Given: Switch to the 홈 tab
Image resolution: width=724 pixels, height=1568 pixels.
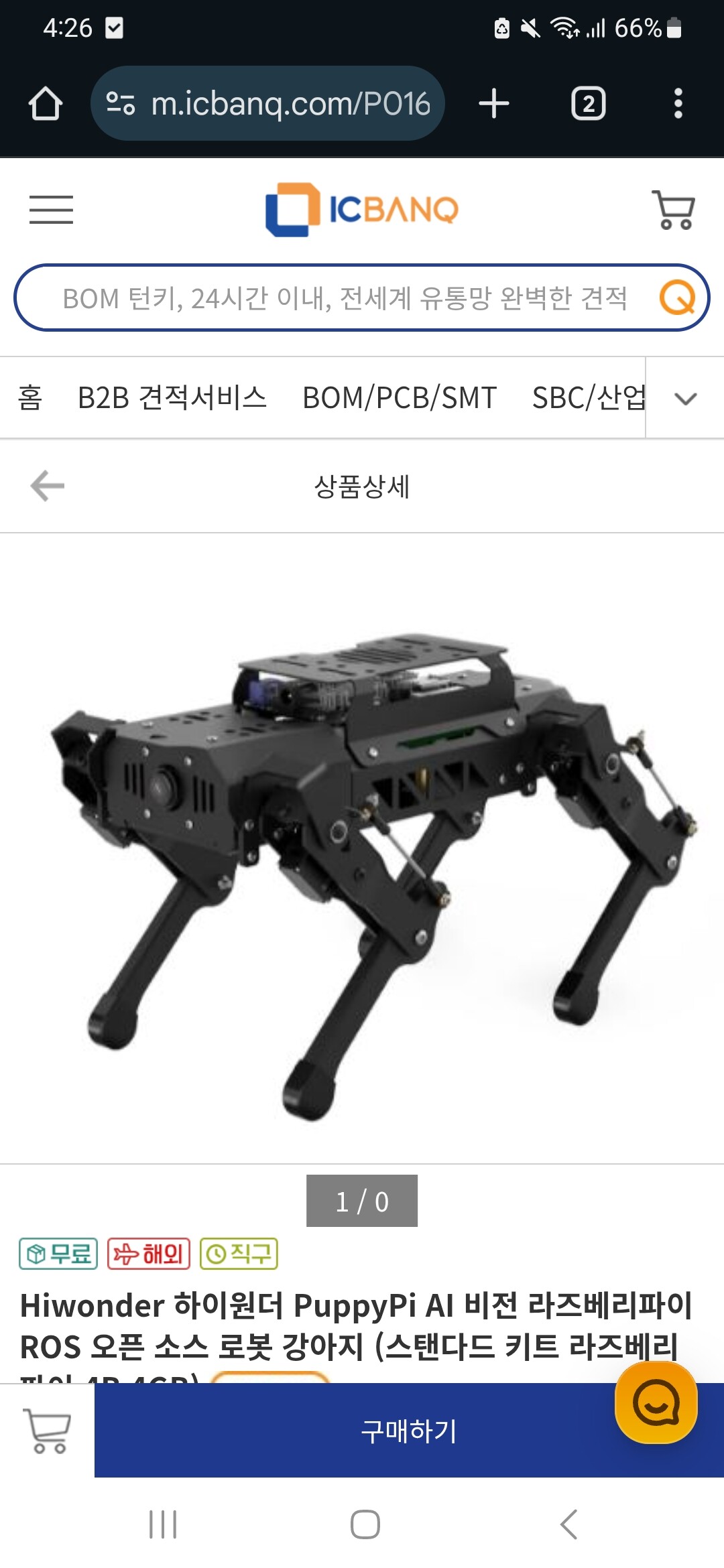Looking at the screenshot, I should (30, 397).
